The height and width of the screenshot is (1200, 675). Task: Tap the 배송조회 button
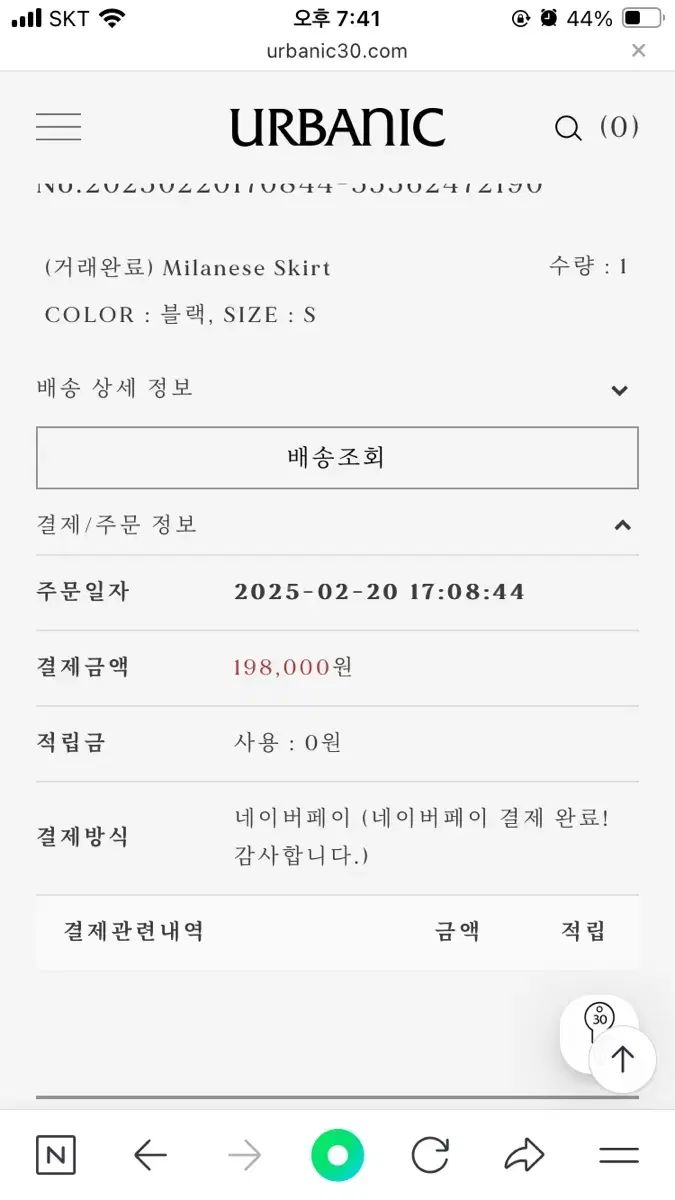tap(337, 458)
